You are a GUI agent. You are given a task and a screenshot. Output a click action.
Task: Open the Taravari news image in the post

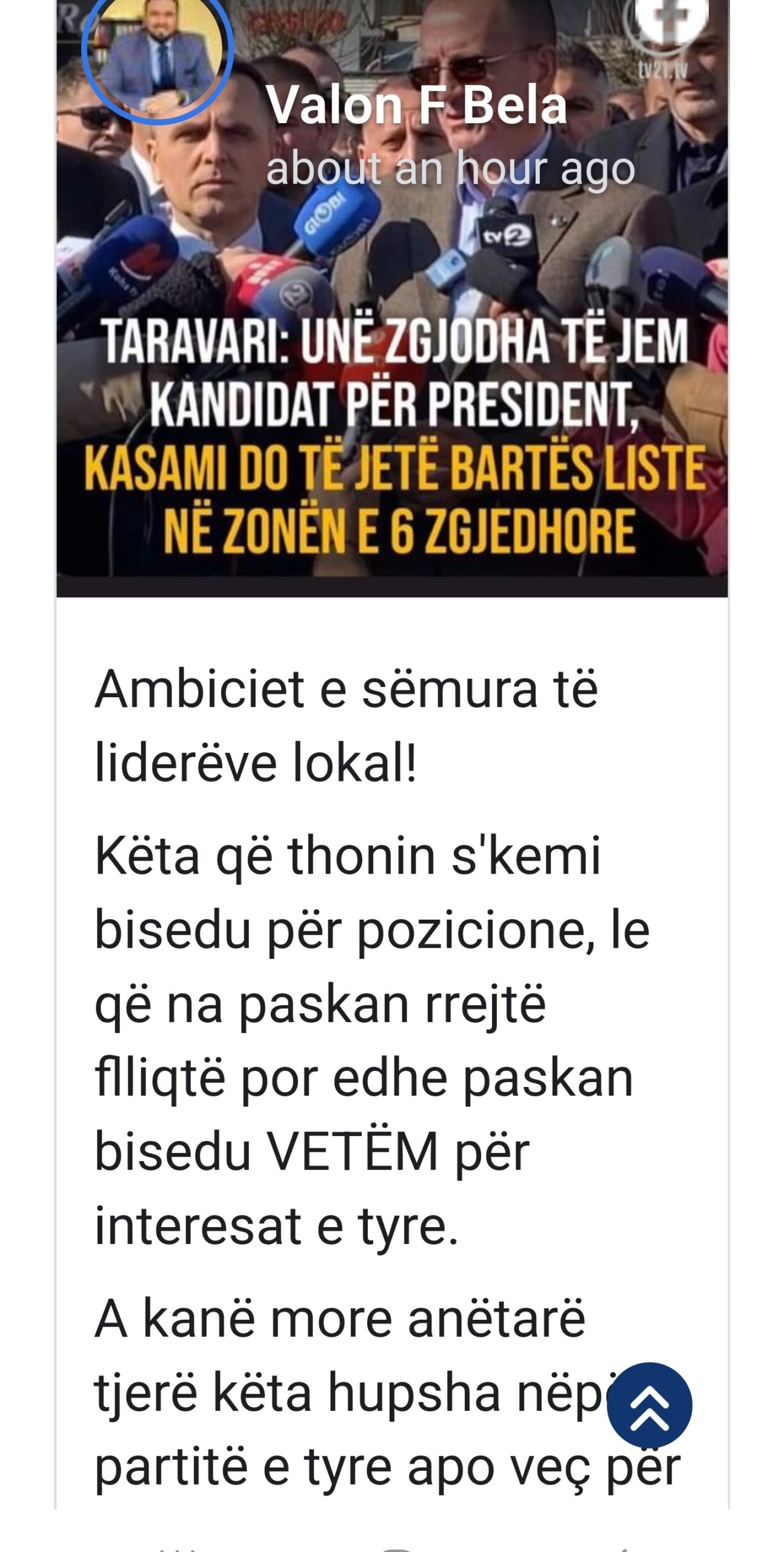(x=392, y=376)
